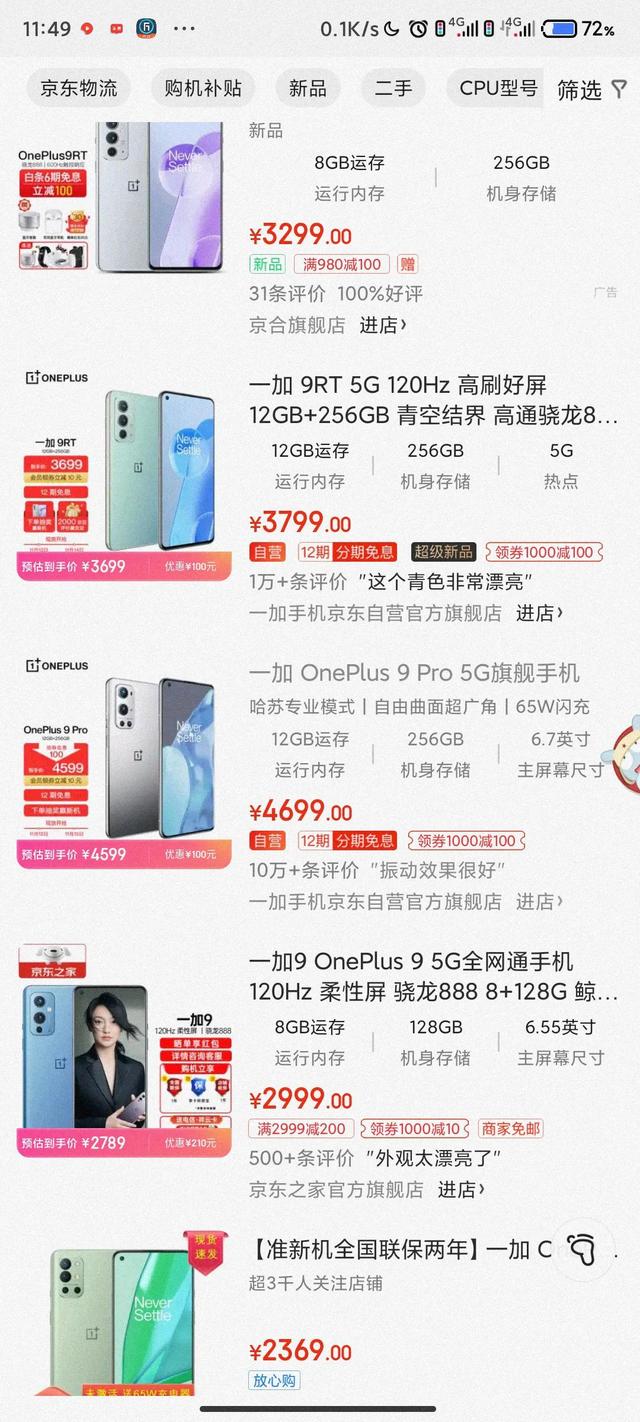Viewport: 640px width, 1422px height.
Task: Open the browsing footprint floating button
Action: tap(585, 1249)
